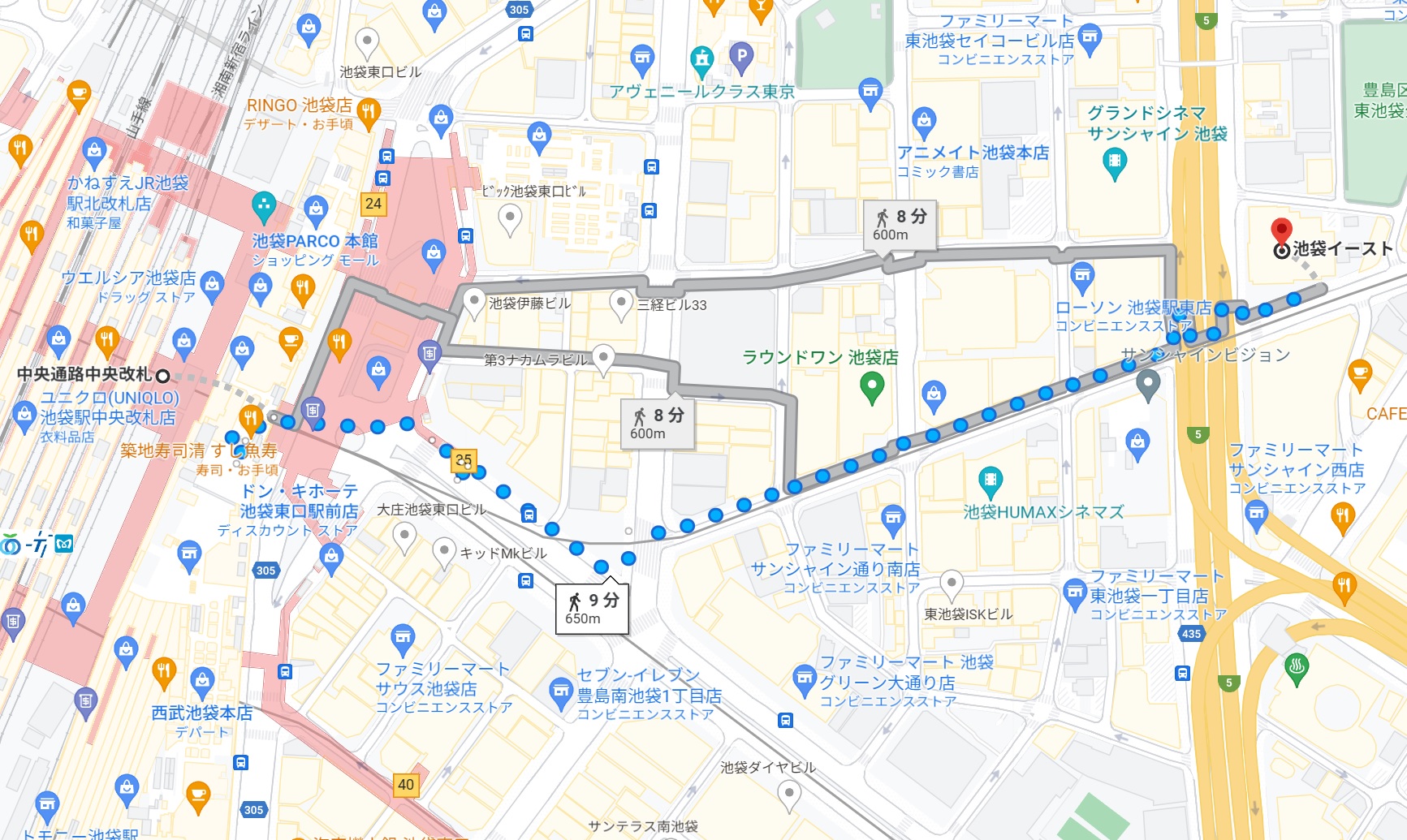The image size is (1407, 840).
Task: Open セブン-イレブン 豊島南池袋1丁目店 pin
Action: [x=560, y=692]
